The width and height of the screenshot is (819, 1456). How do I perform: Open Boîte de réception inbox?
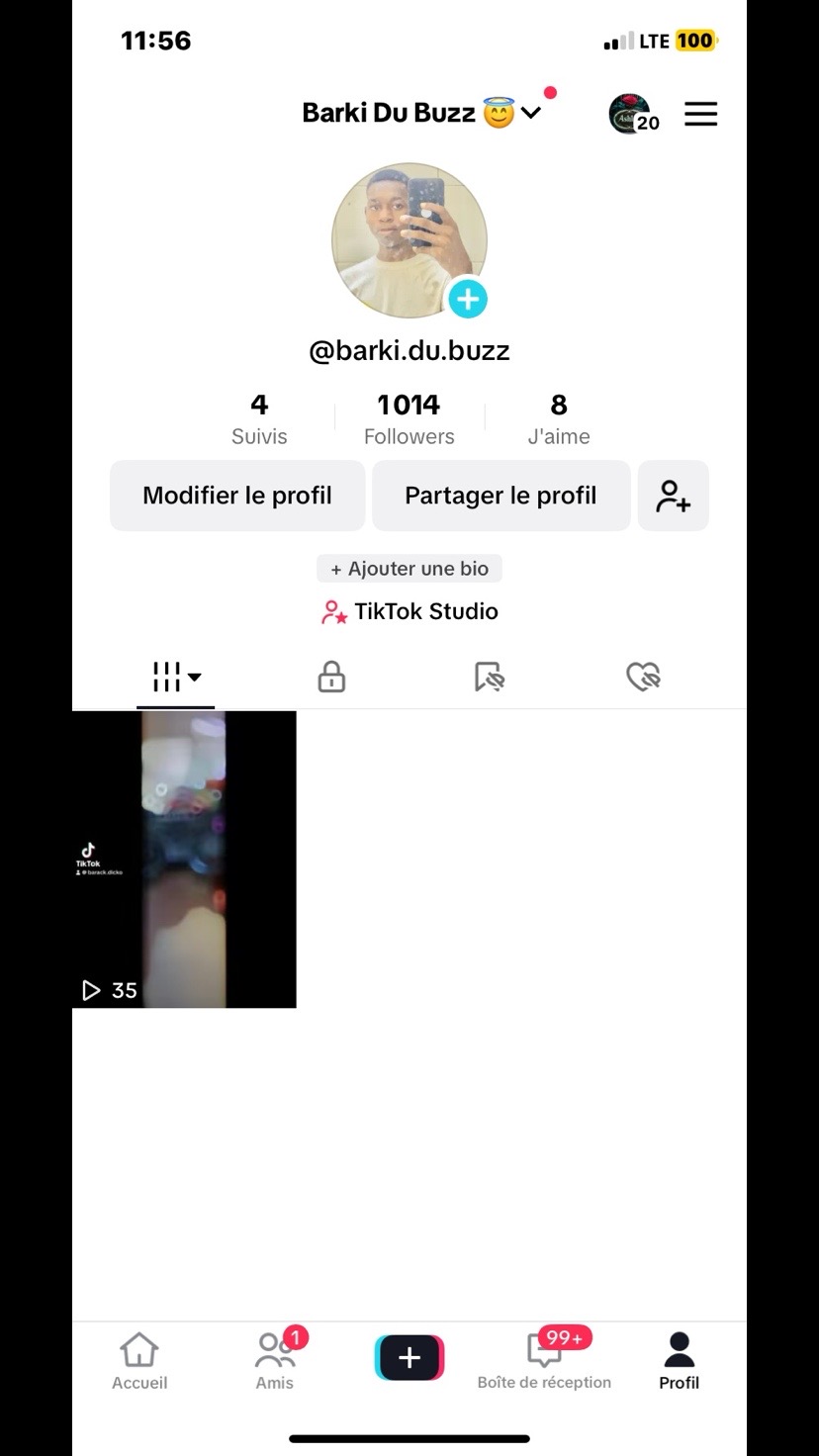(544, 1361)
